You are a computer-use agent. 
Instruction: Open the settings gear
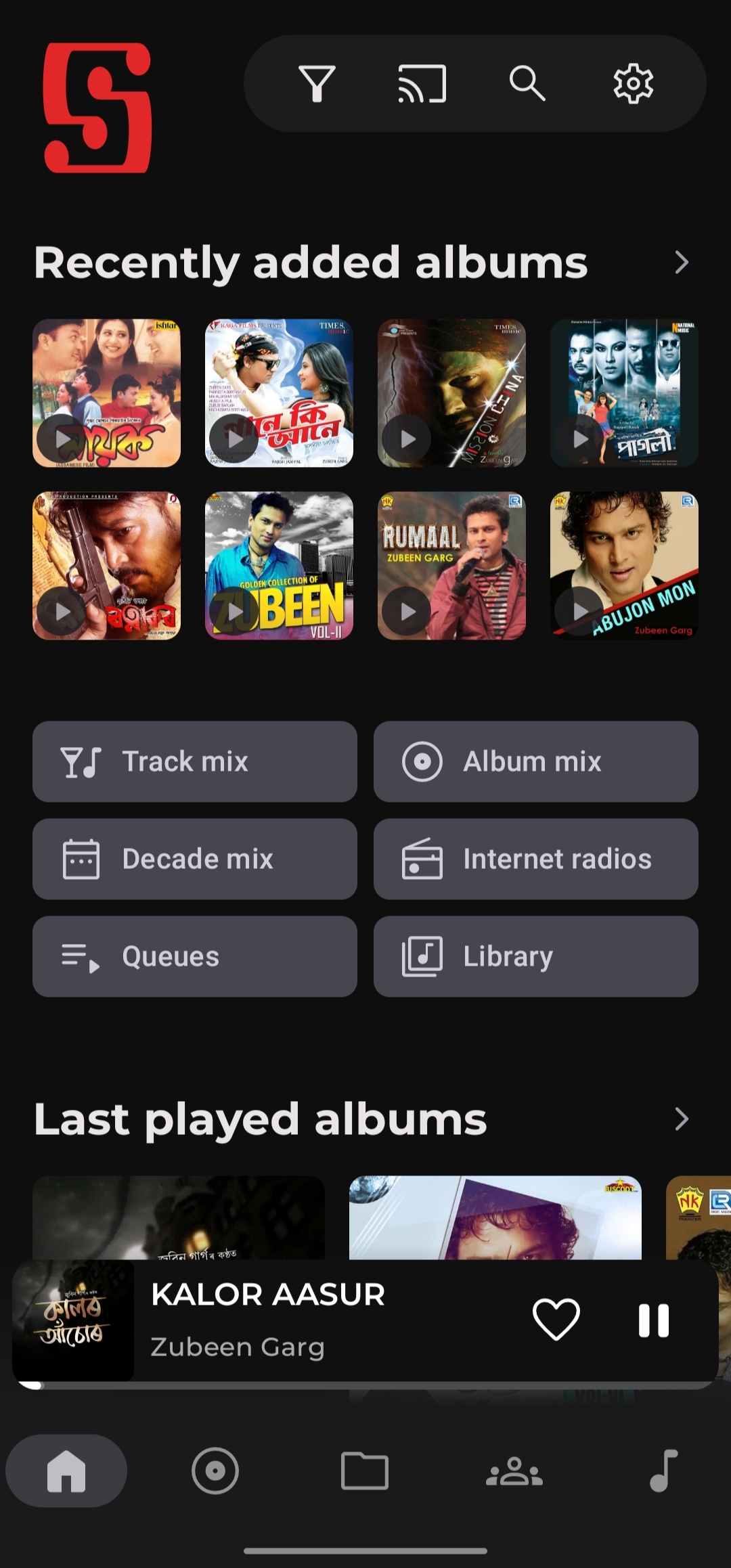pos(633,84)
